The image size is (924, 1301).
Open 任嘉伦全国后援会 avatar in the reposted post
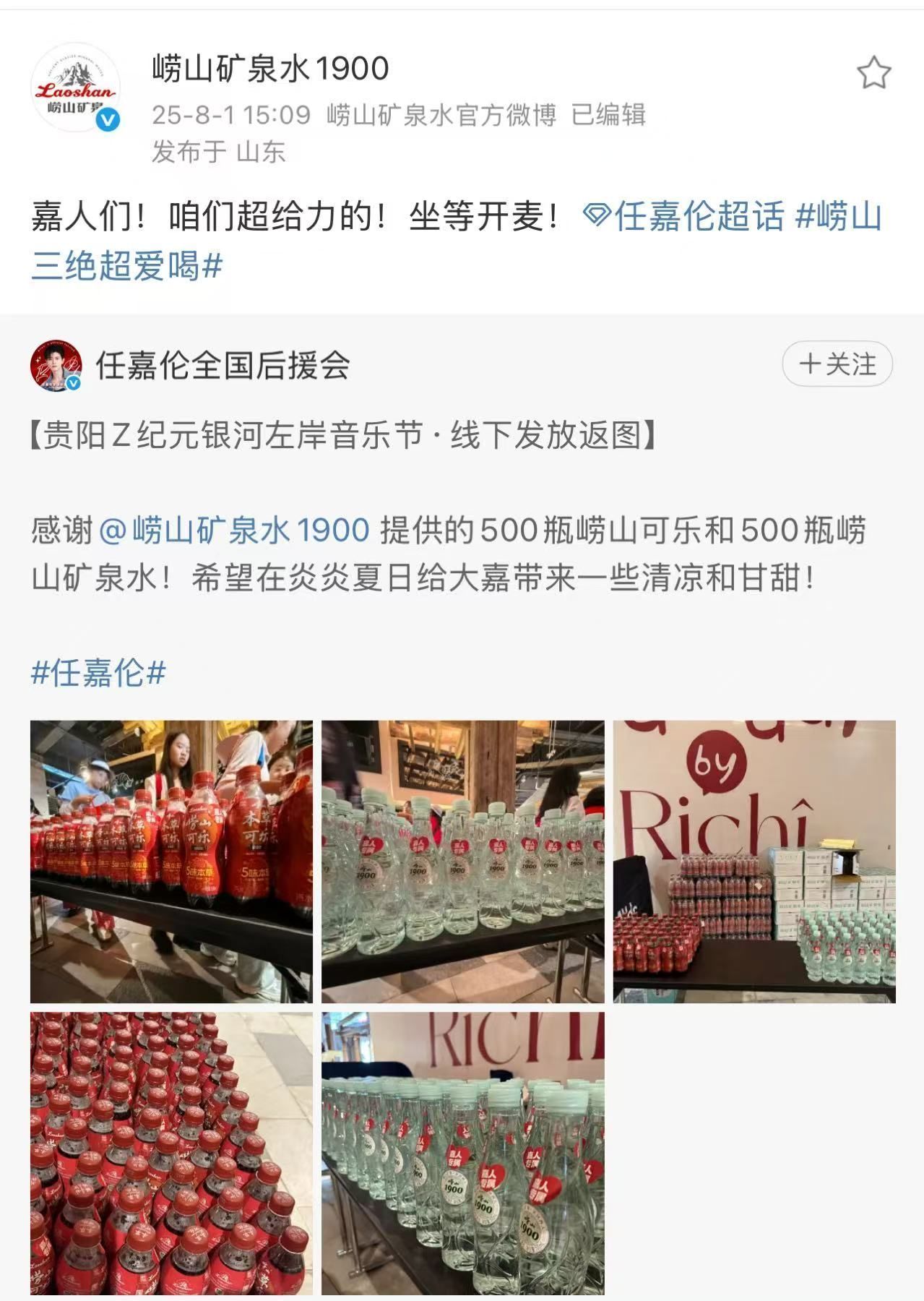click(56, 365)
